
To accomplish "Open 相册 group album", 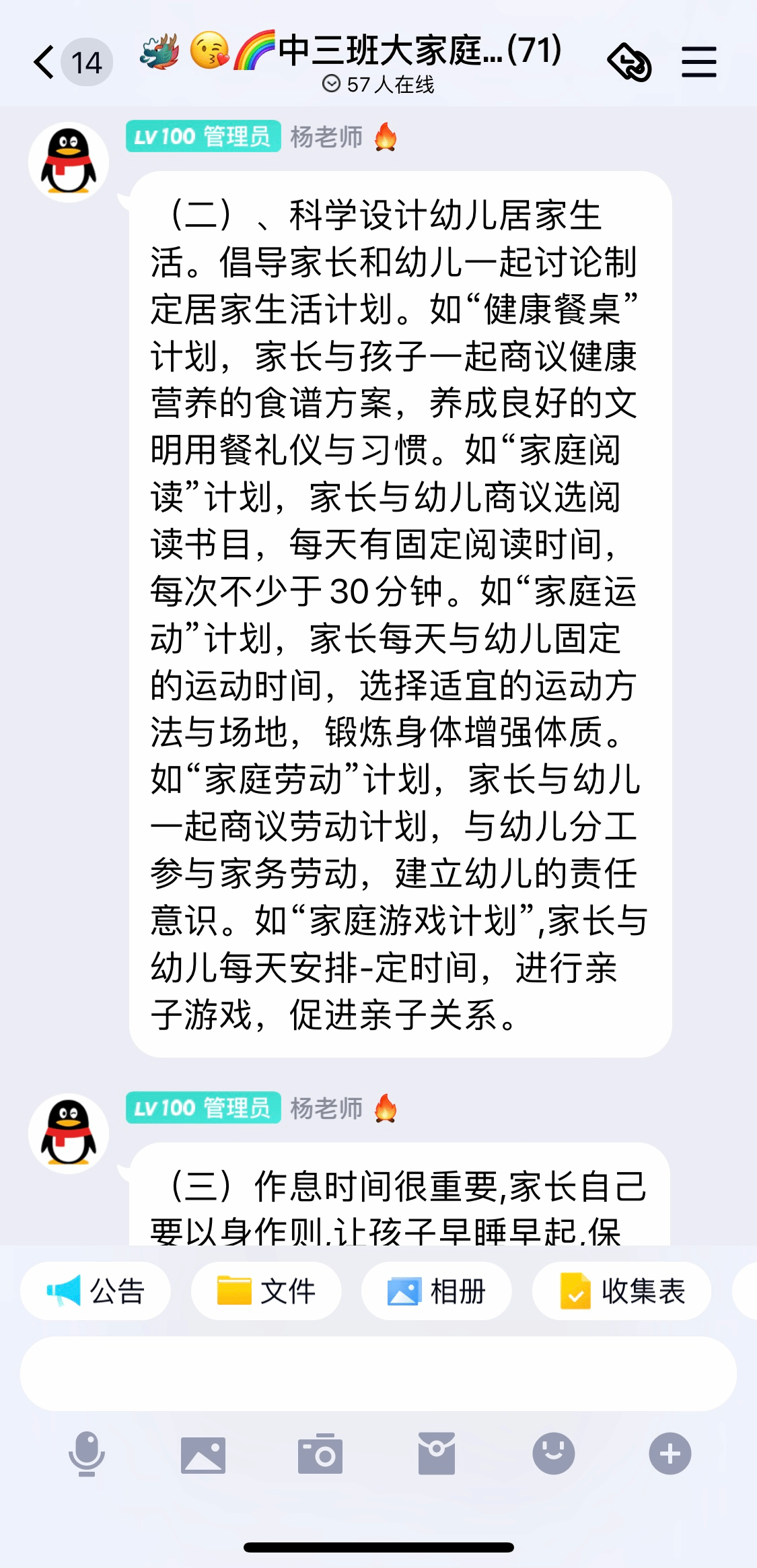I will click(437, 1291).
